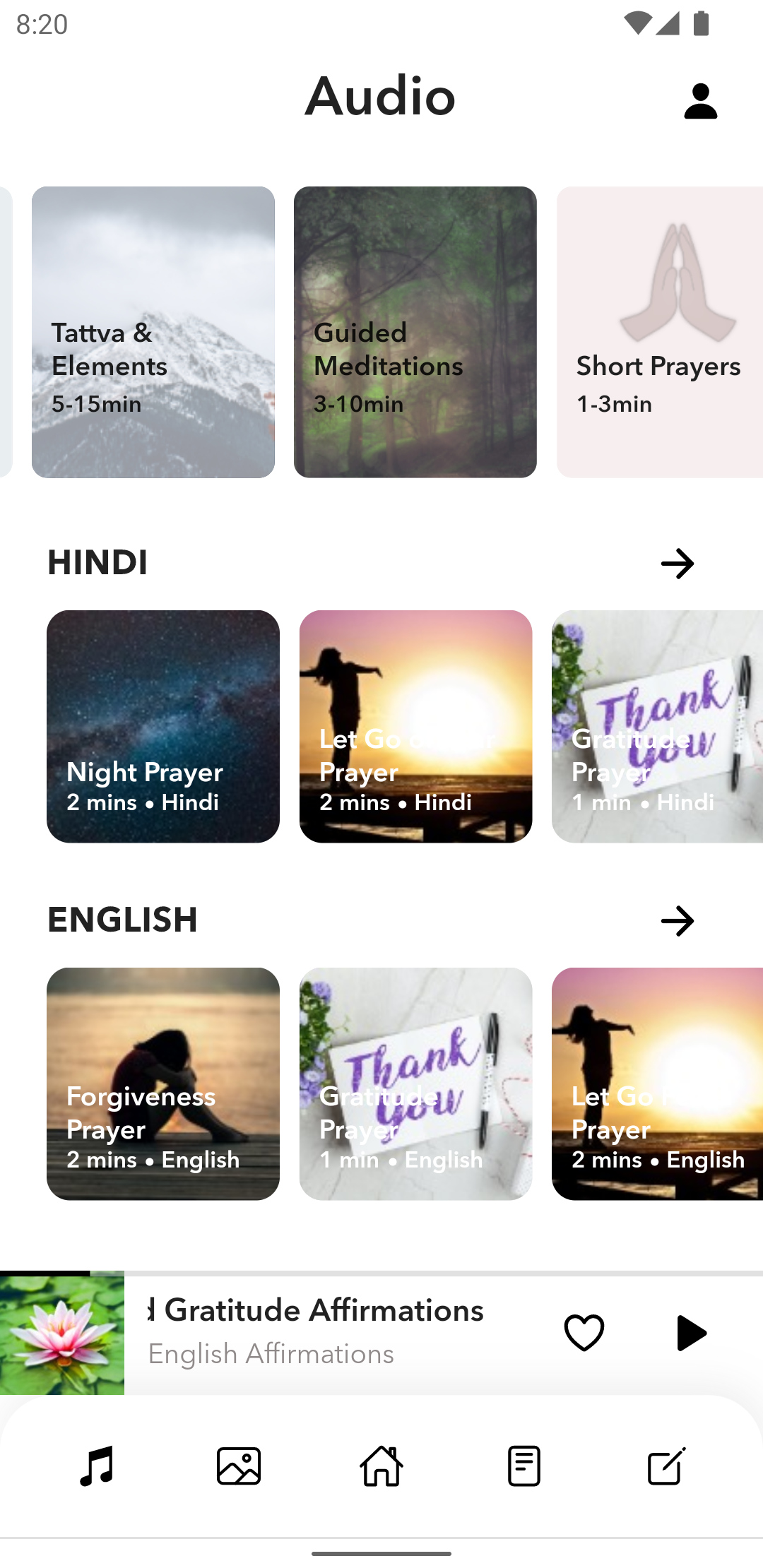Switch to the document notes tab
This screenshot has height=1568, width=763.
524,1466
